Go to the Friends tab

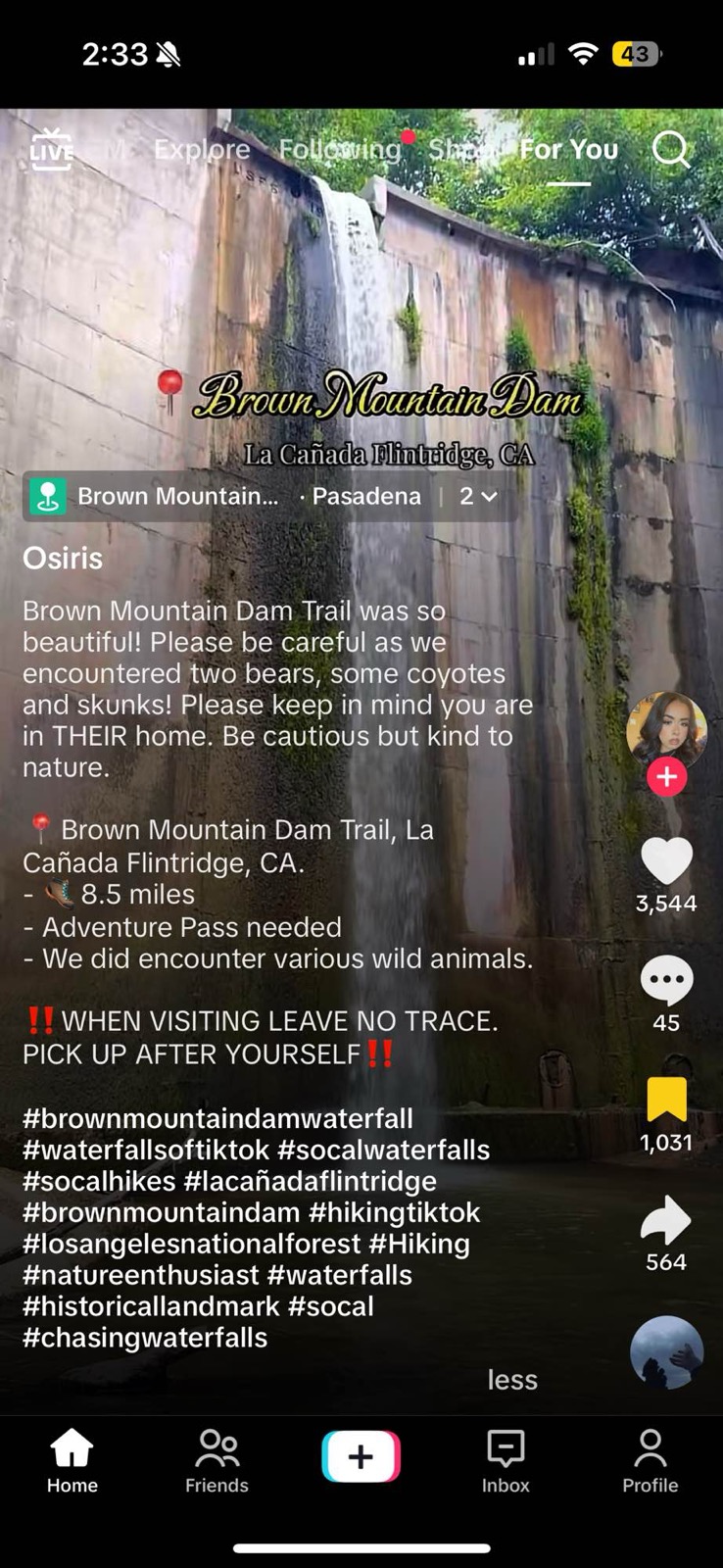(217, 1460)
